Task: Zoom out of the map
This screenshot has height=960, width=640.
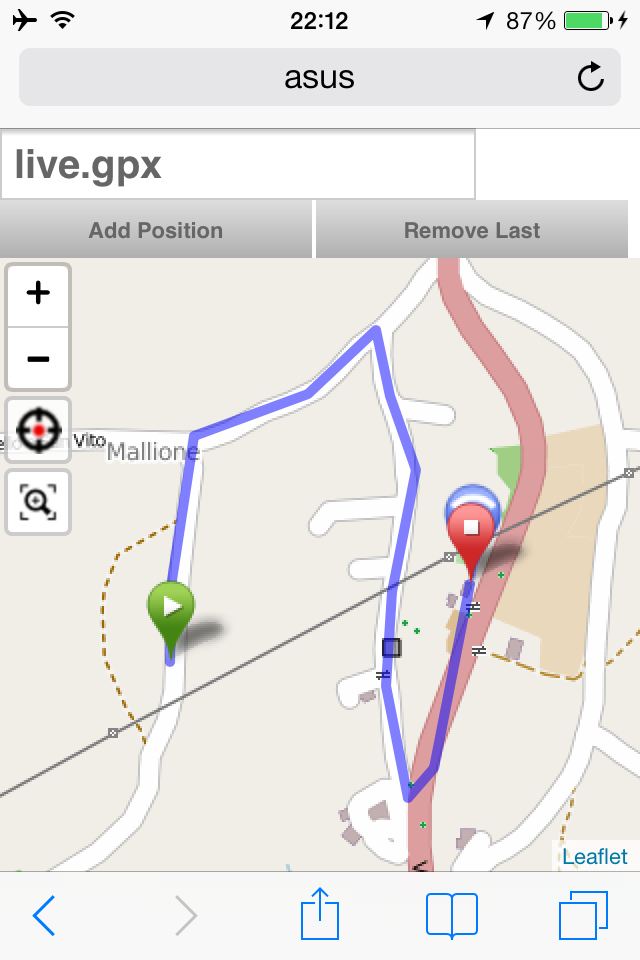Action: [x=38, y=358]
